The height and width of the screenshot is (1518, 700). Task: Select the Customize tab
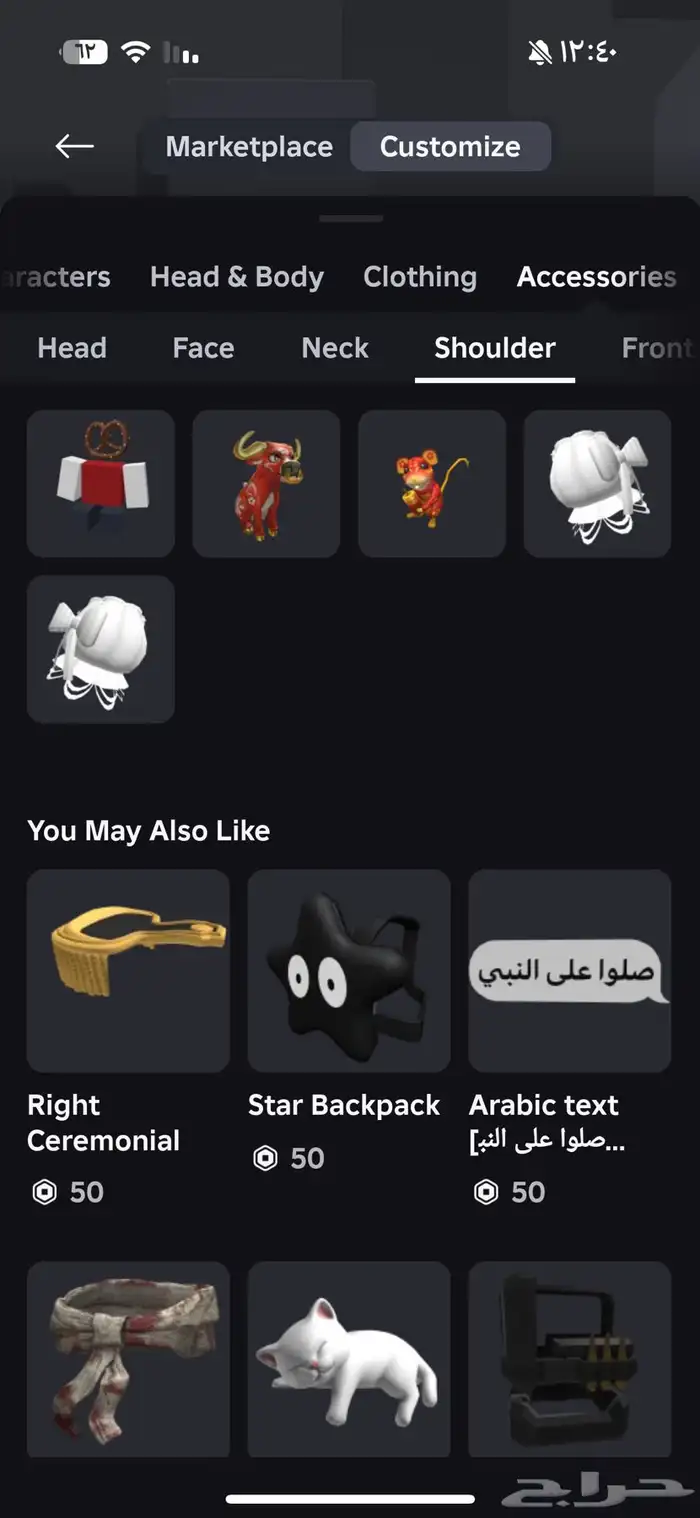[x=450, y=147]
